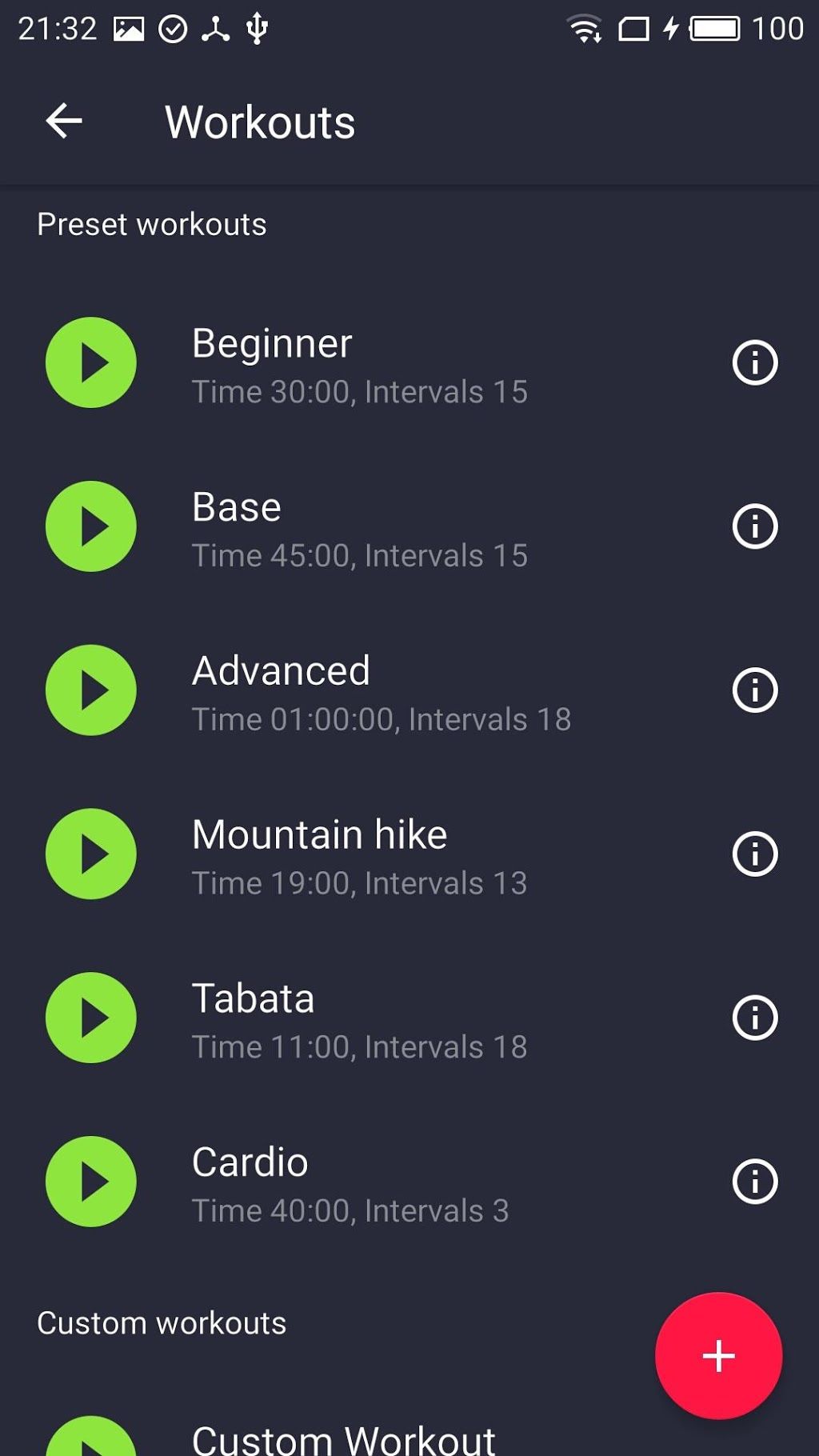This screenshot has height=1456, width=819.
Task: Launch the Mountain hike workout
Action: [x=91, y=854]
